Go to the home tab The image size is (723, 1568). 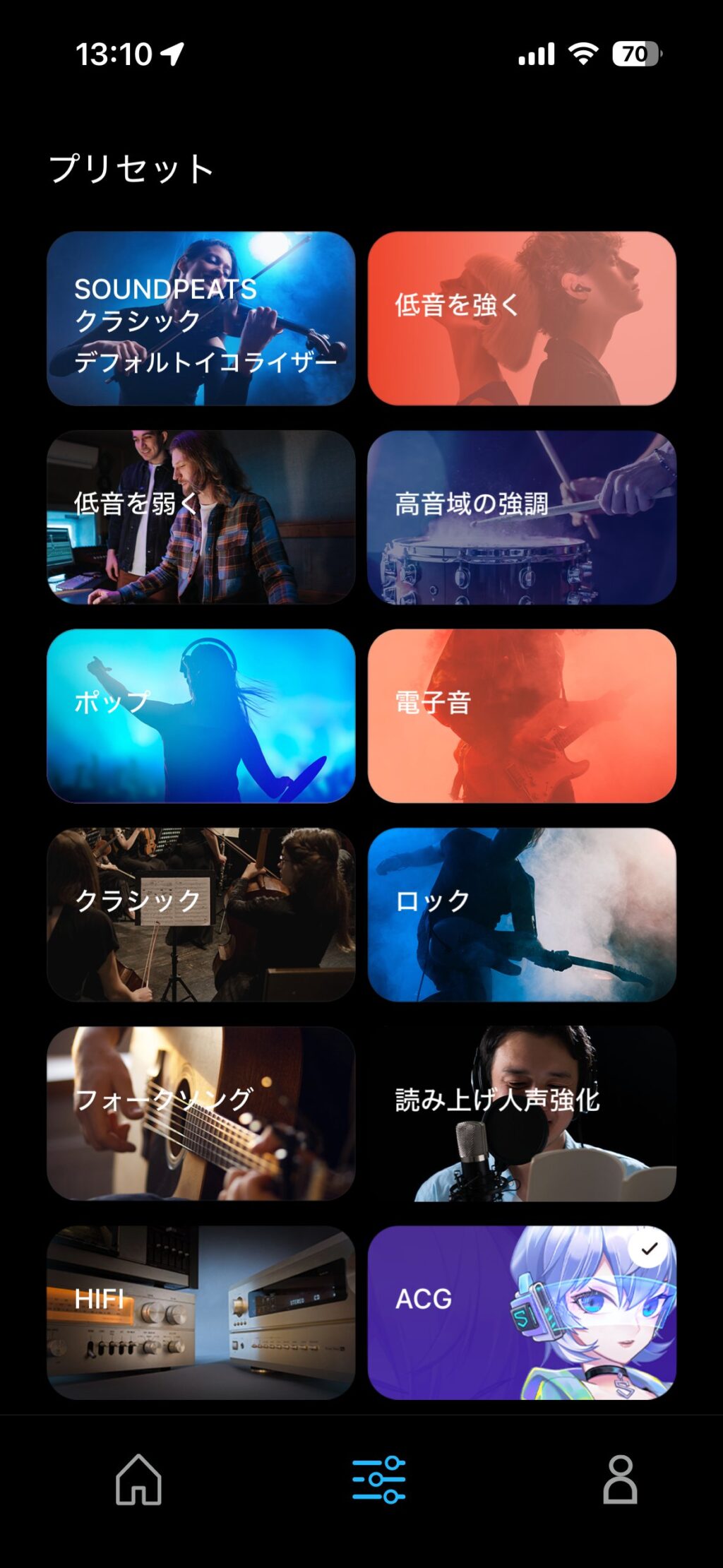(138, 1479)
